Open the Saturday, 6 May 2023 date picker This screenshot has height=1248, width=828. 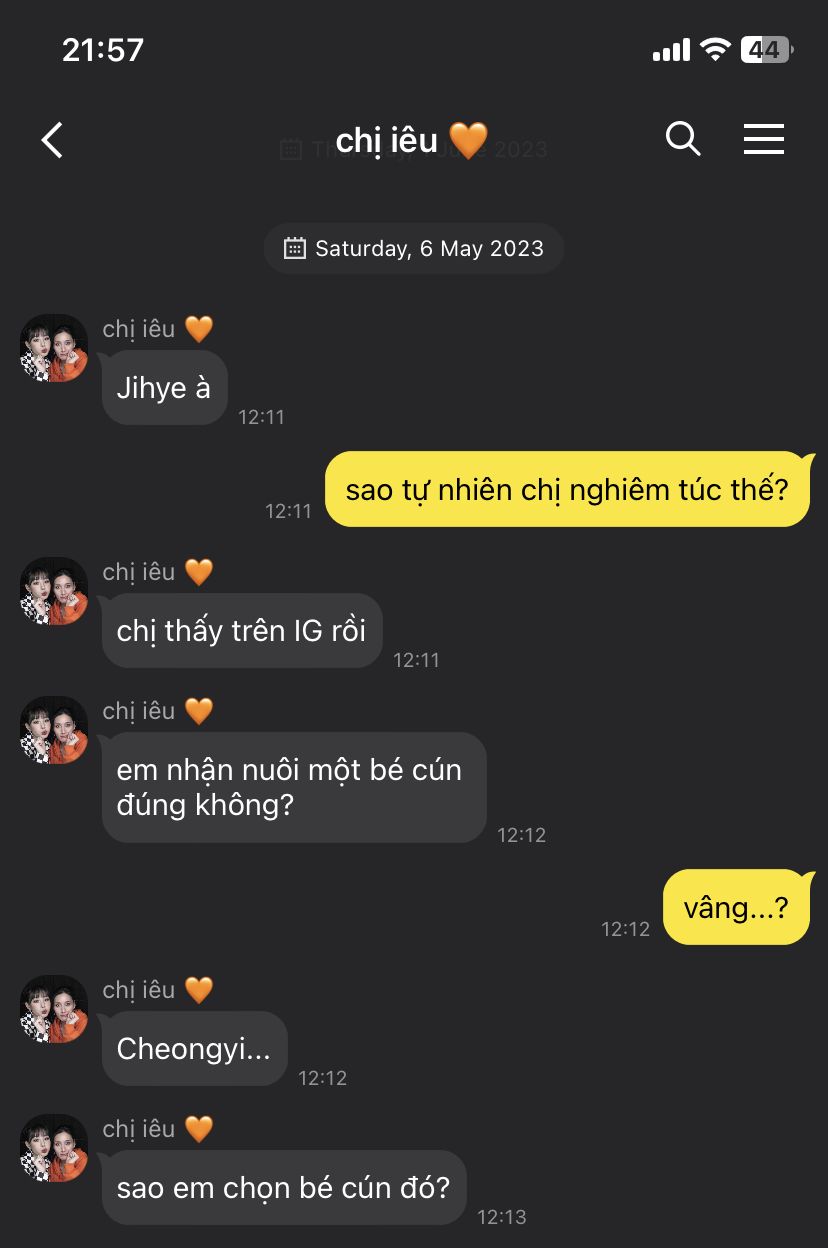tap(414, 248)
